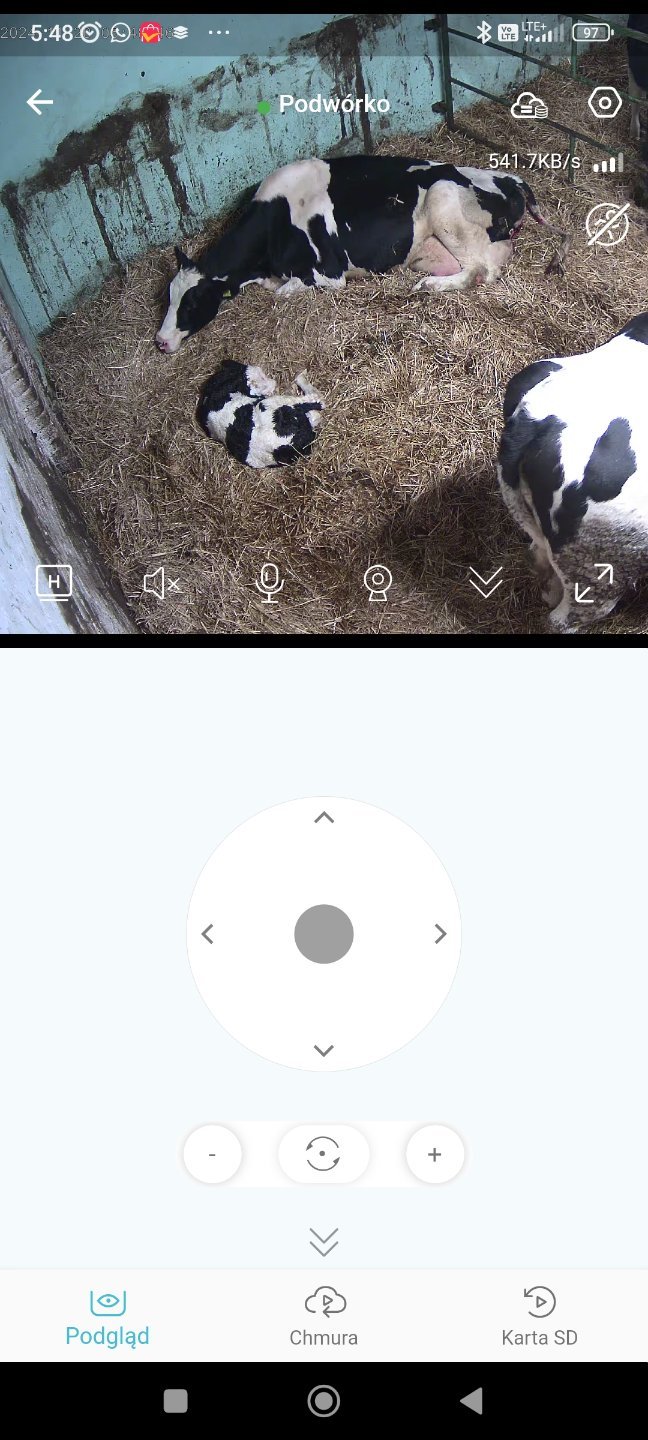The width and height of the screenshot is (648, 1440).
Task: Tap the rotate button between zoom controls
Action: (x=324, y=1154)
